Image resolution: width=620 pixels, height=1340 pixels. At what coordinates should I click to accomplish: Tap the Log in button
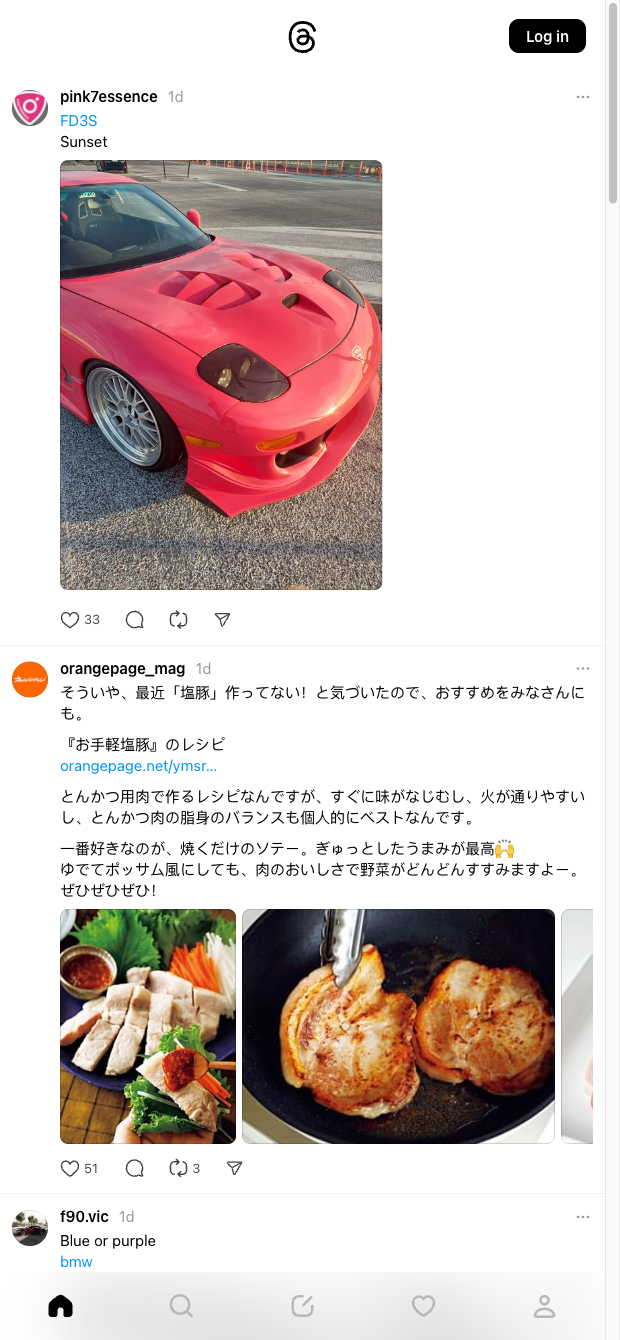(x=547, y=37)
